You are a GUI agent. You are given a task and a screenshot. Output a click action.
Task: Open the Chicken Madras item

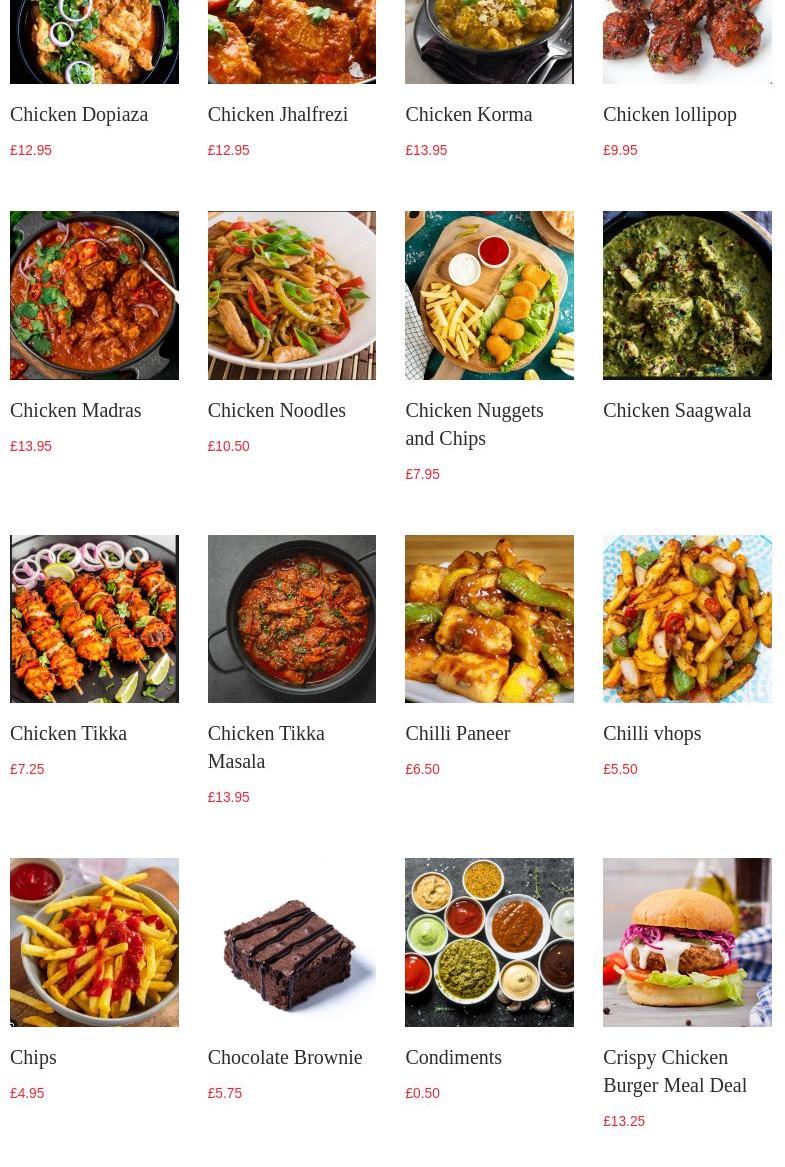75,410
